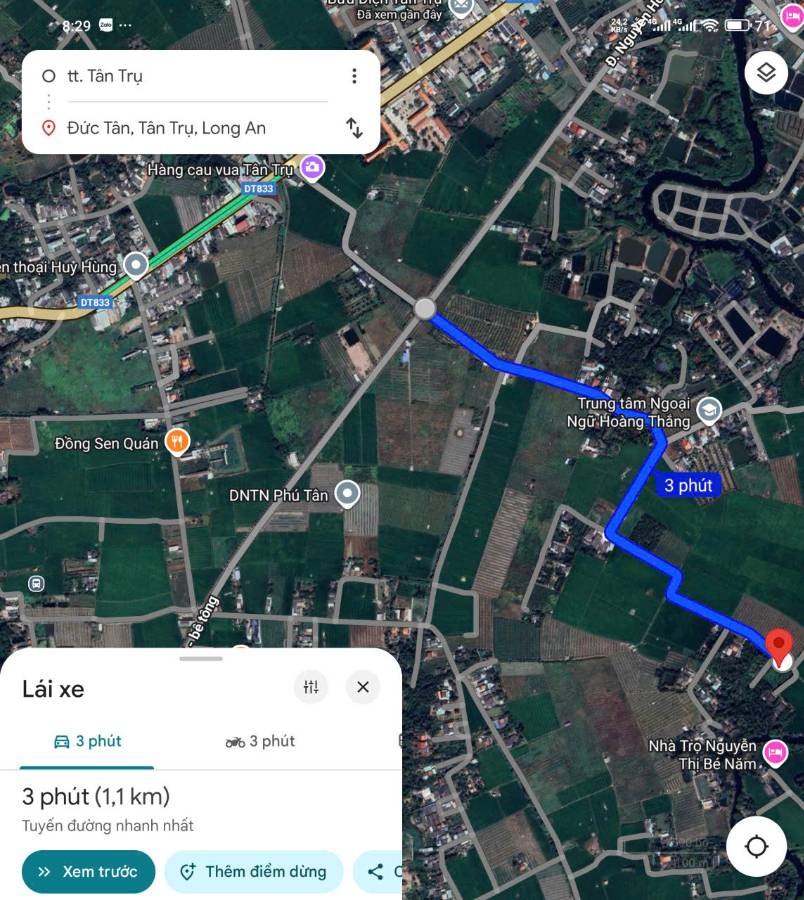Open DNTN Phú Tân place marker

point(347,493)
